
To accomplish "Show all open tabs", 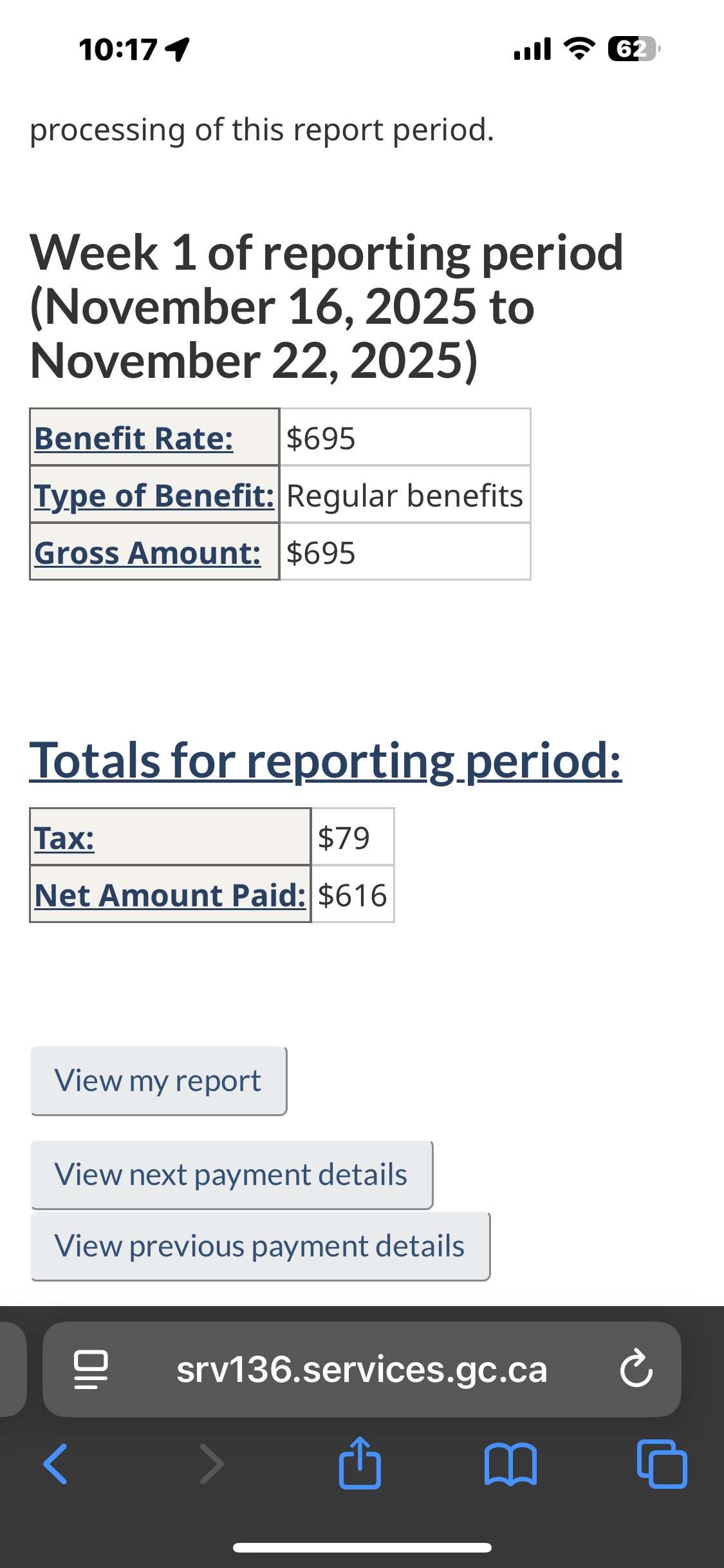I will (x=662, y=1464).
